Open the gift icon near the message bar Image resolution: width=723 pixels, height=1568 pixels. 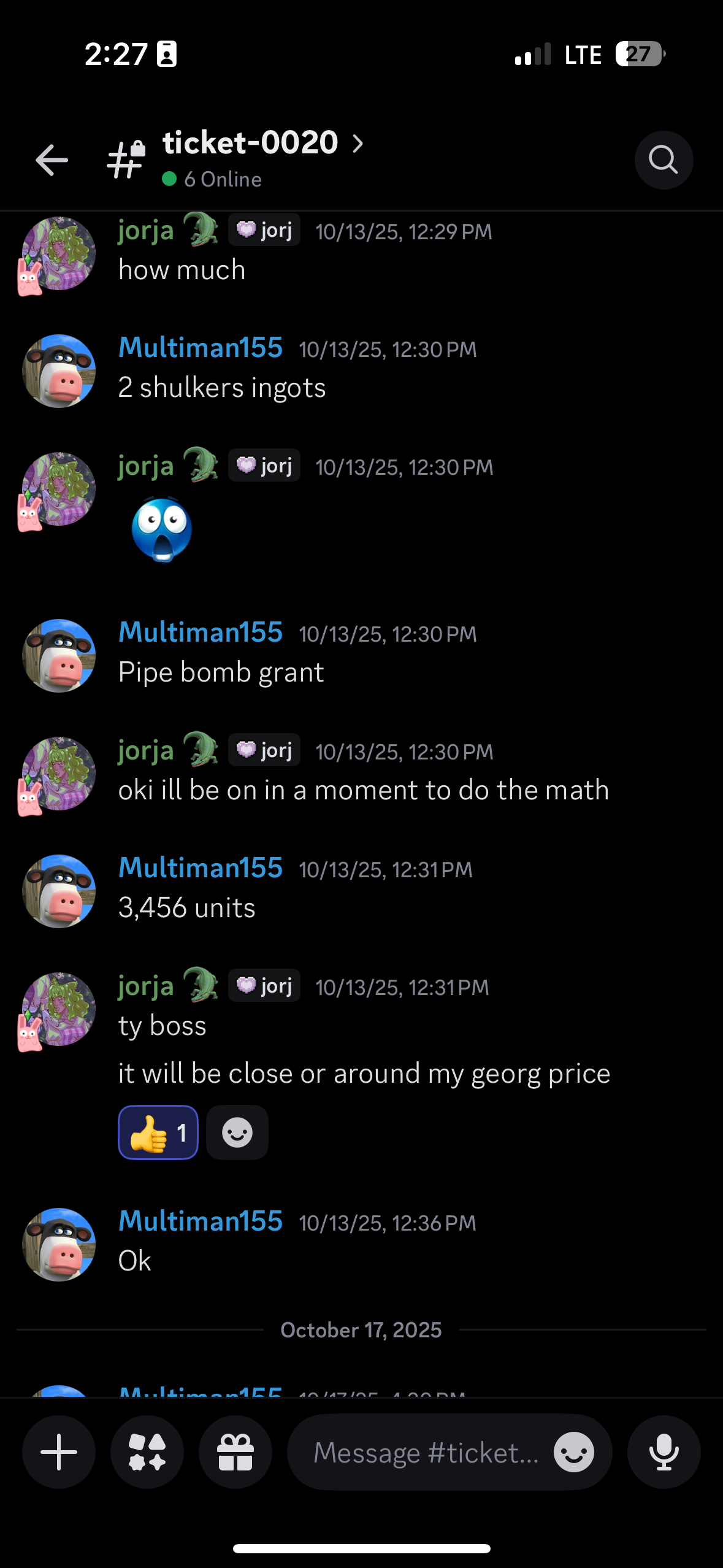[235, 1452]
